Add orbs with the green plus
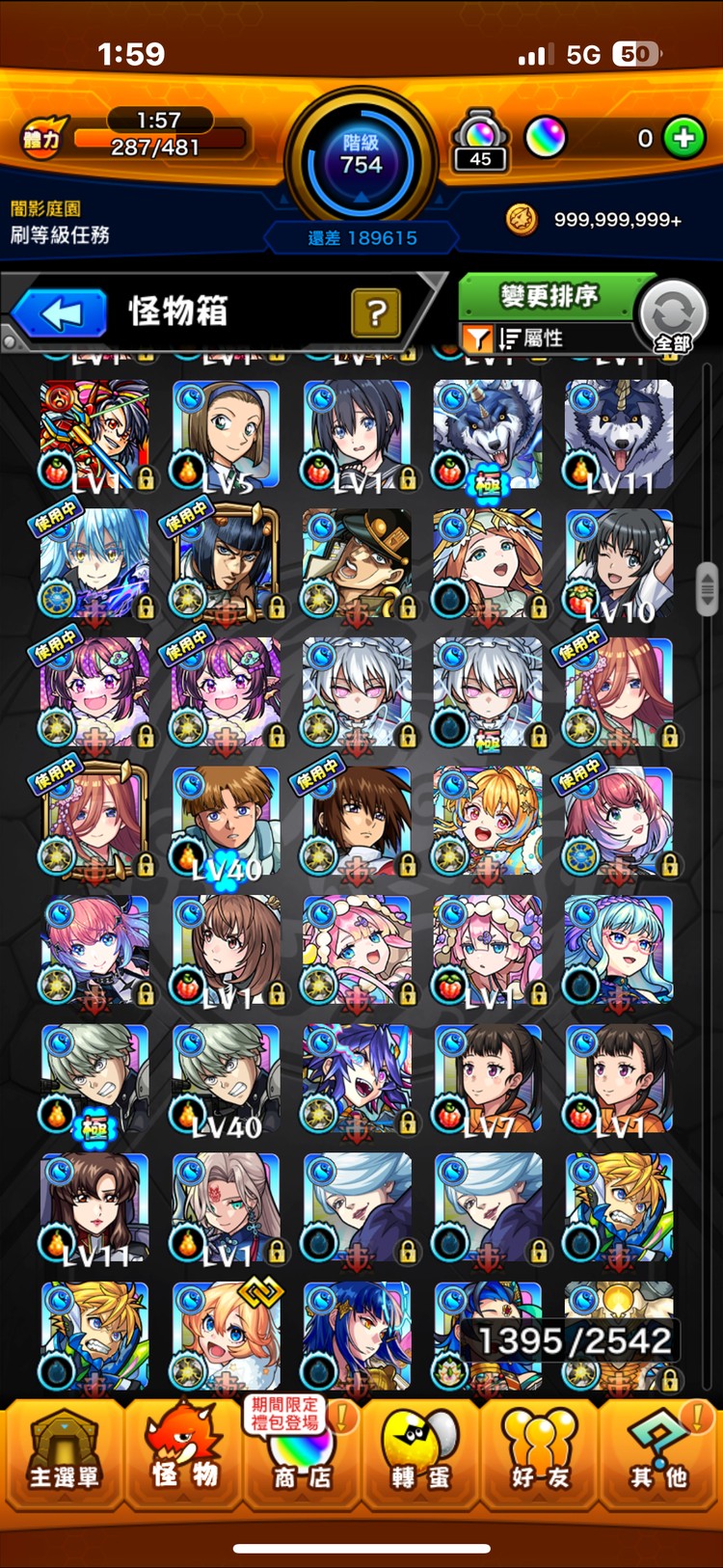 [684, 139]
